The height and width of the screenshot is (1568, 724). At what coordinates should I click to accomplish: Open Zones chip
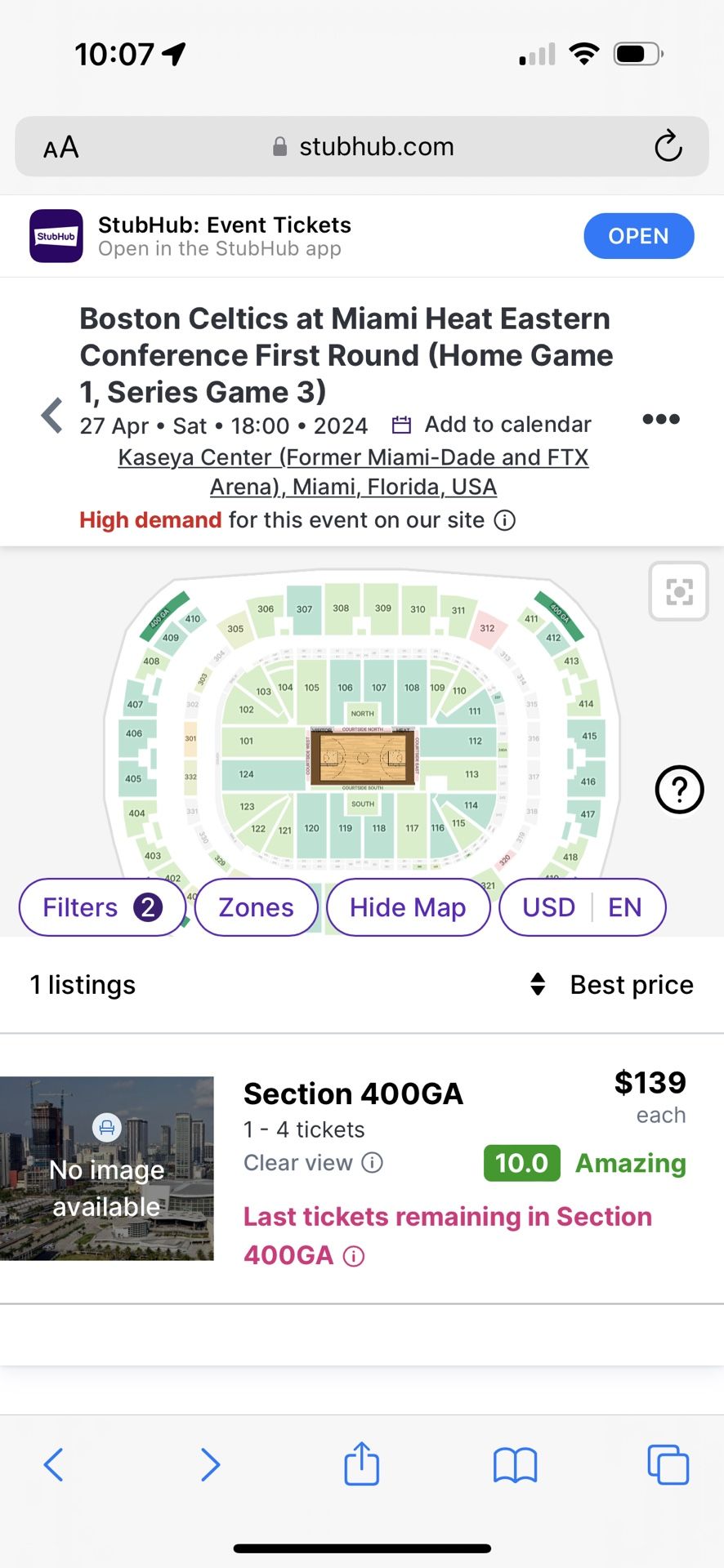[256, 907]
